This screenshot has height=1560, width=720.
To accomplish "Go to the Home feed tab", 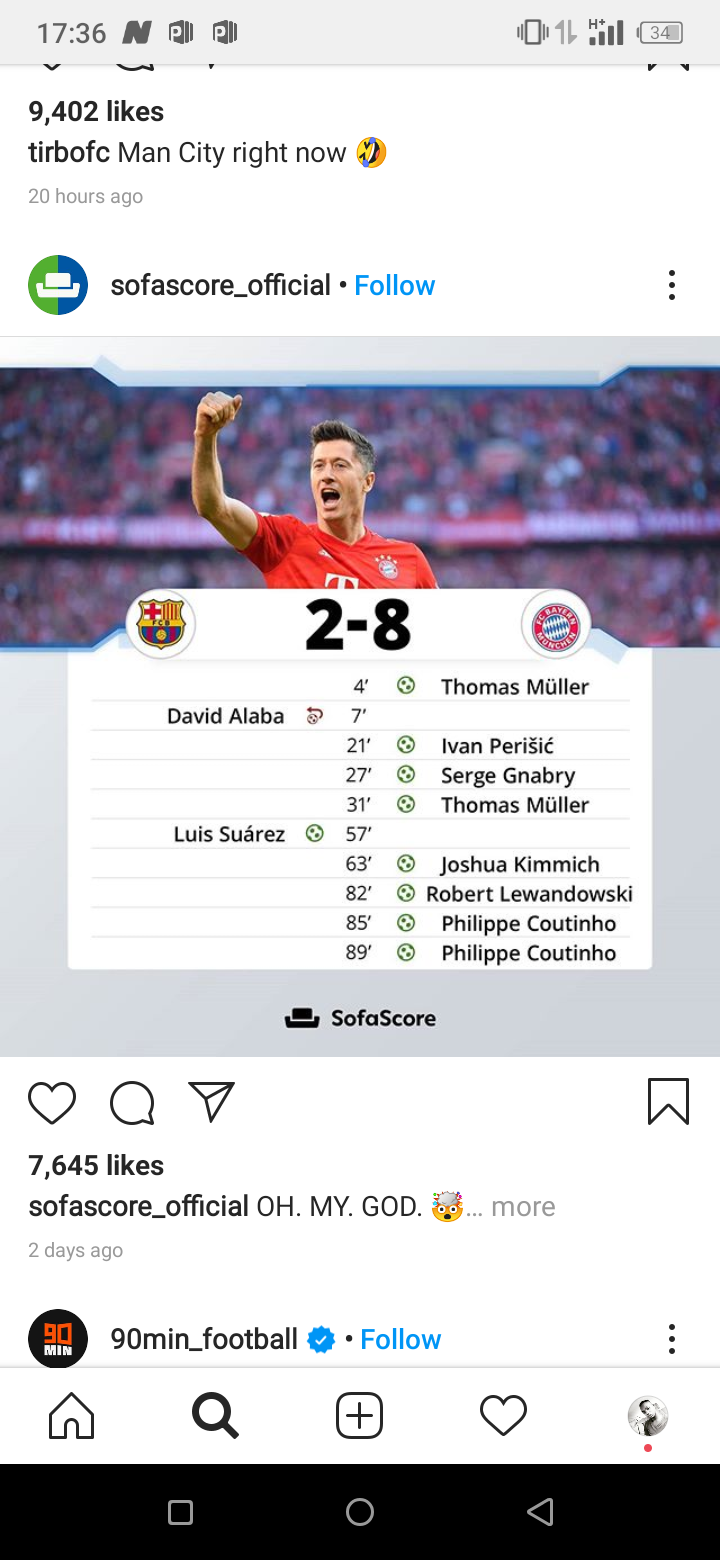I will (x=72, y=1416).
